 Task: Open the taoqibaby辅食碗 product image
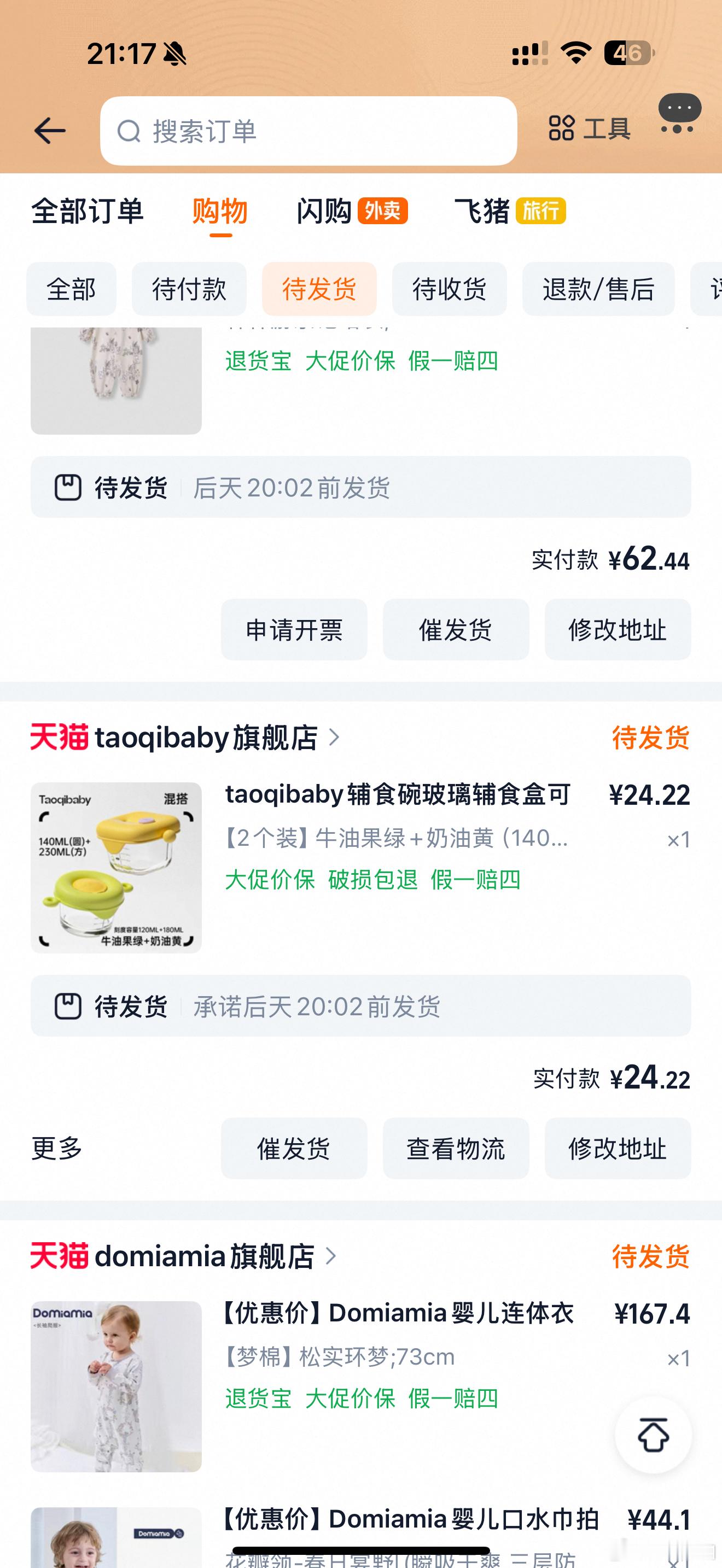117,868
